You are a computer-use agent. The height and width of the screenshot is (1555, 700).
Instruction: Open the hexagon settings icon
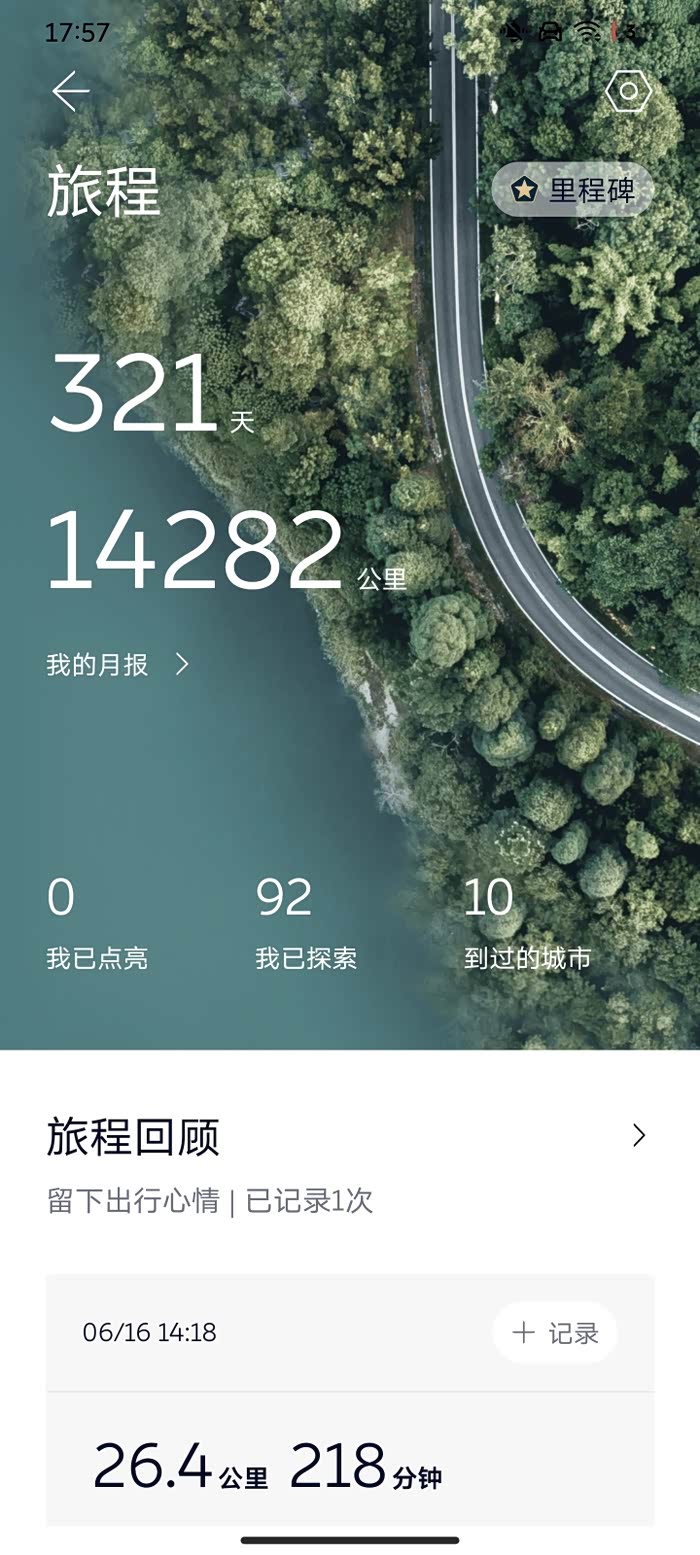pos(629,92)
